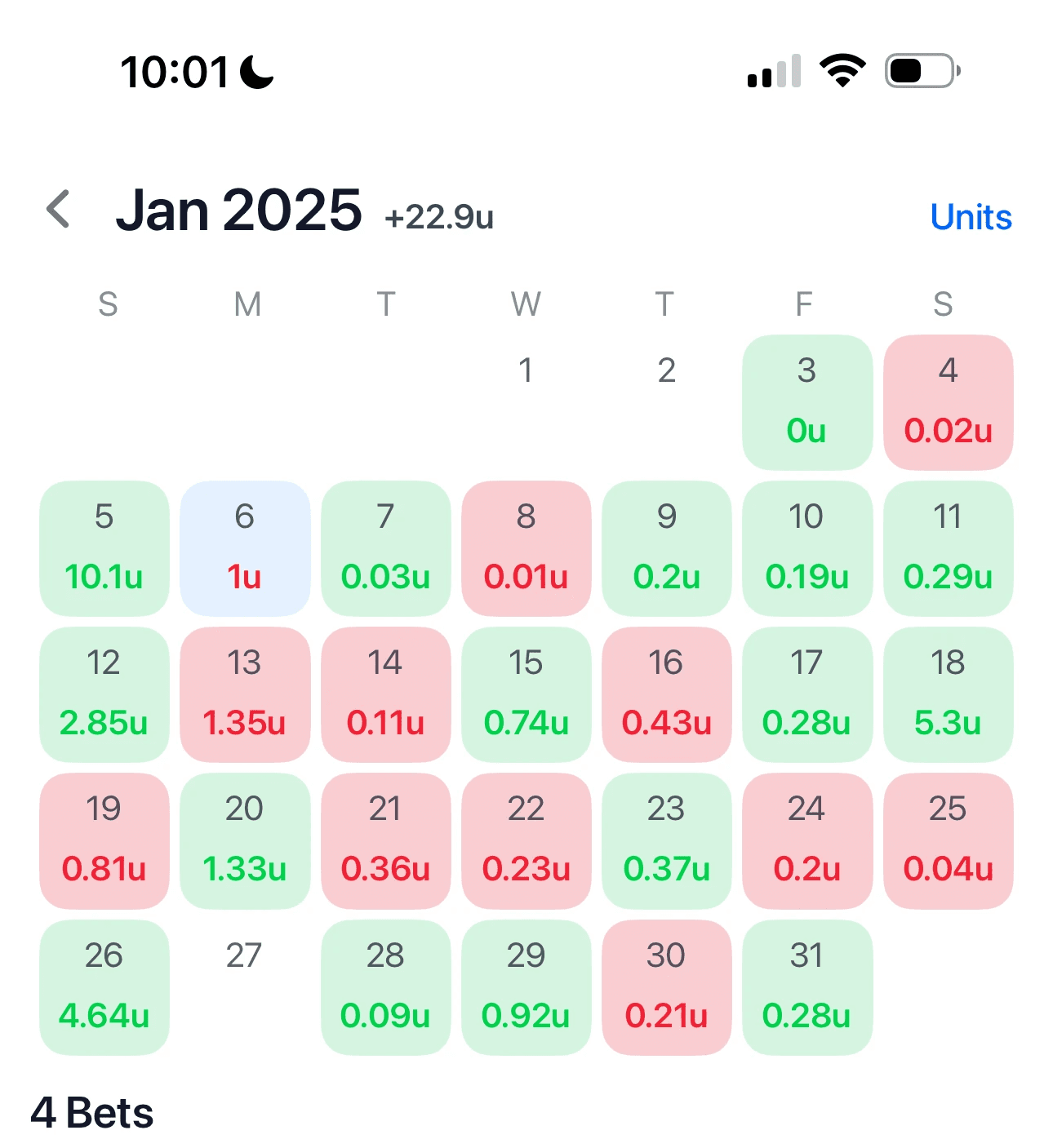Viewport: 1053px width, 1148px height.
Task: Open January 18 with 5.3u gain
Action: click(x=948, y=694)
